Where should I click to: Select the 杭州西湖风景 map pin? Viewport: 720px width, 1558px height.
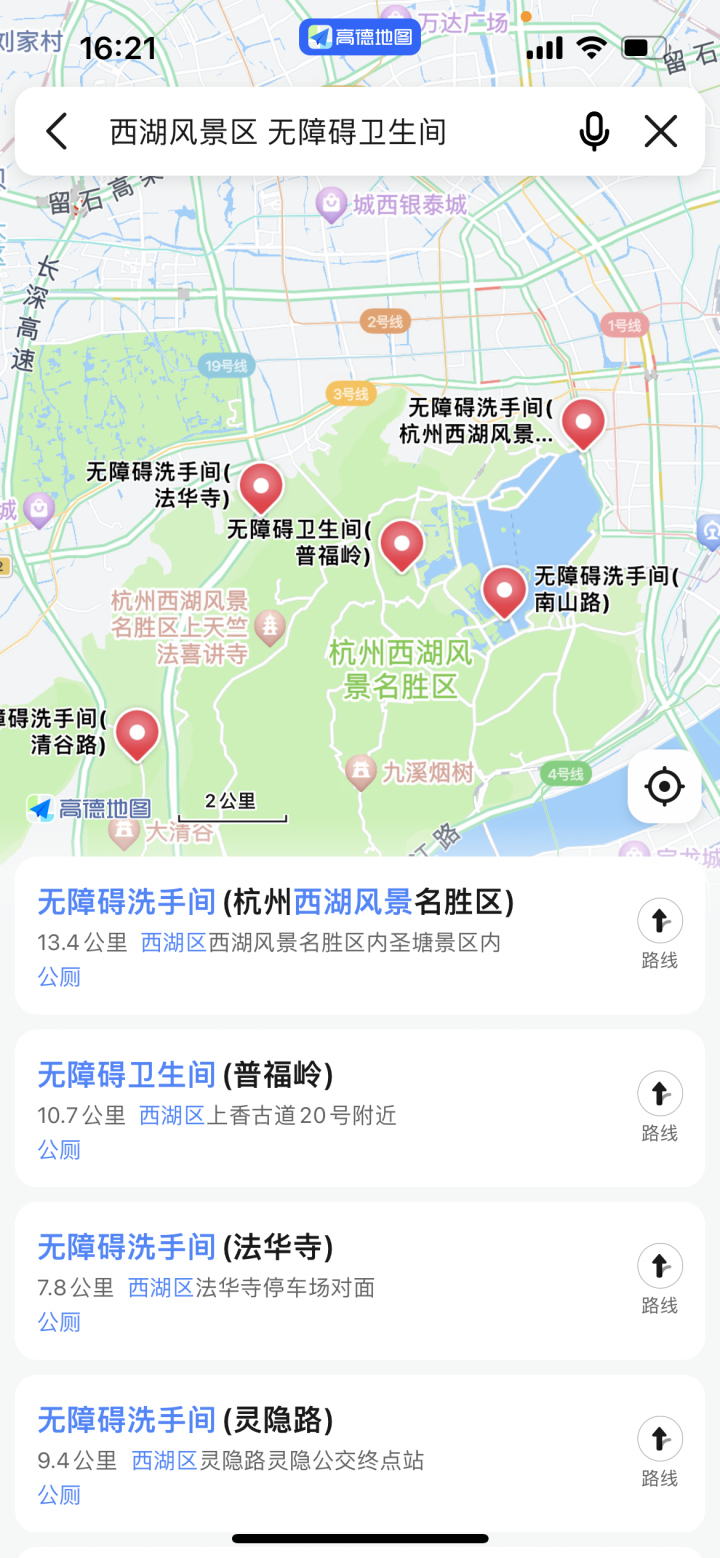pos(583,422)
